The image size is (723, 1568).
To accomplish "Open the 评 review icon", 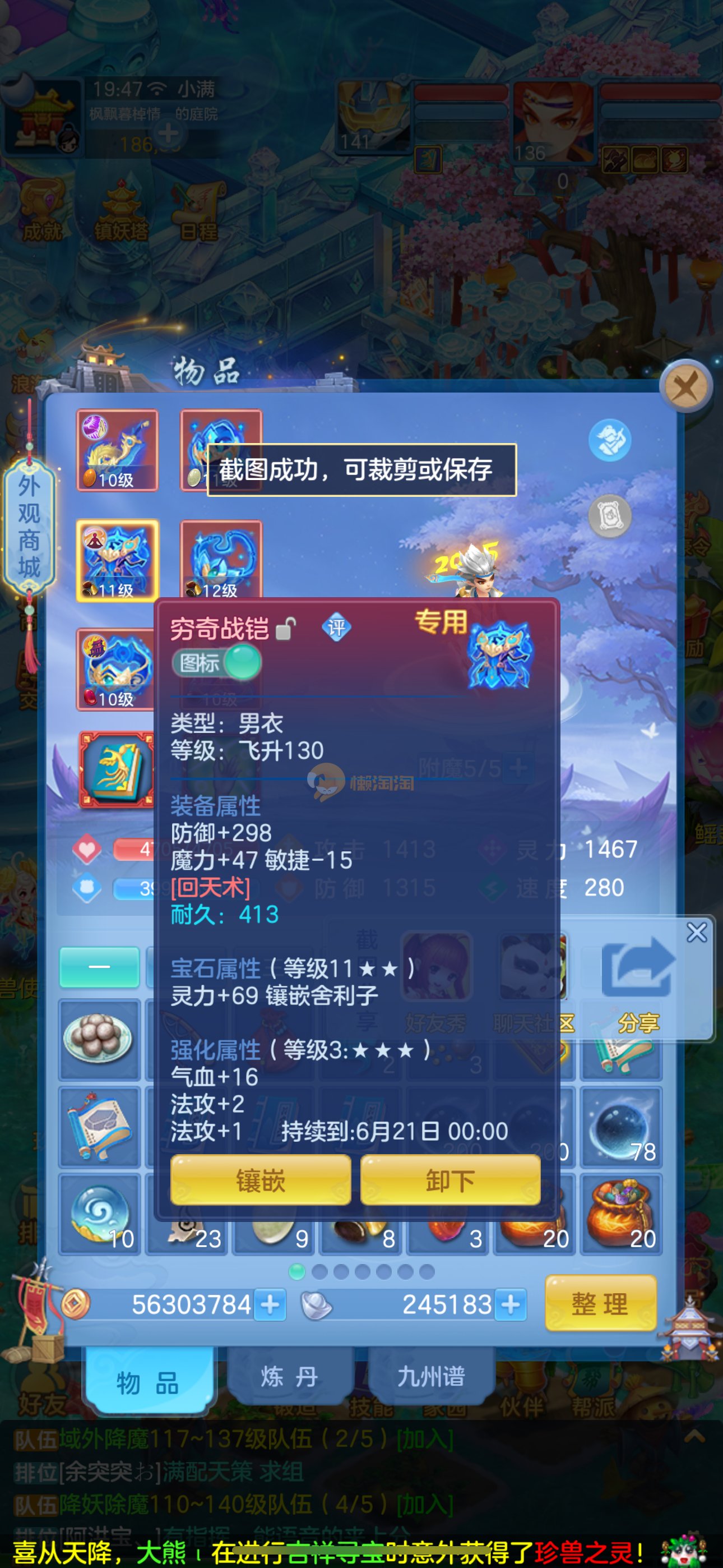I will (x=336, y=628).
